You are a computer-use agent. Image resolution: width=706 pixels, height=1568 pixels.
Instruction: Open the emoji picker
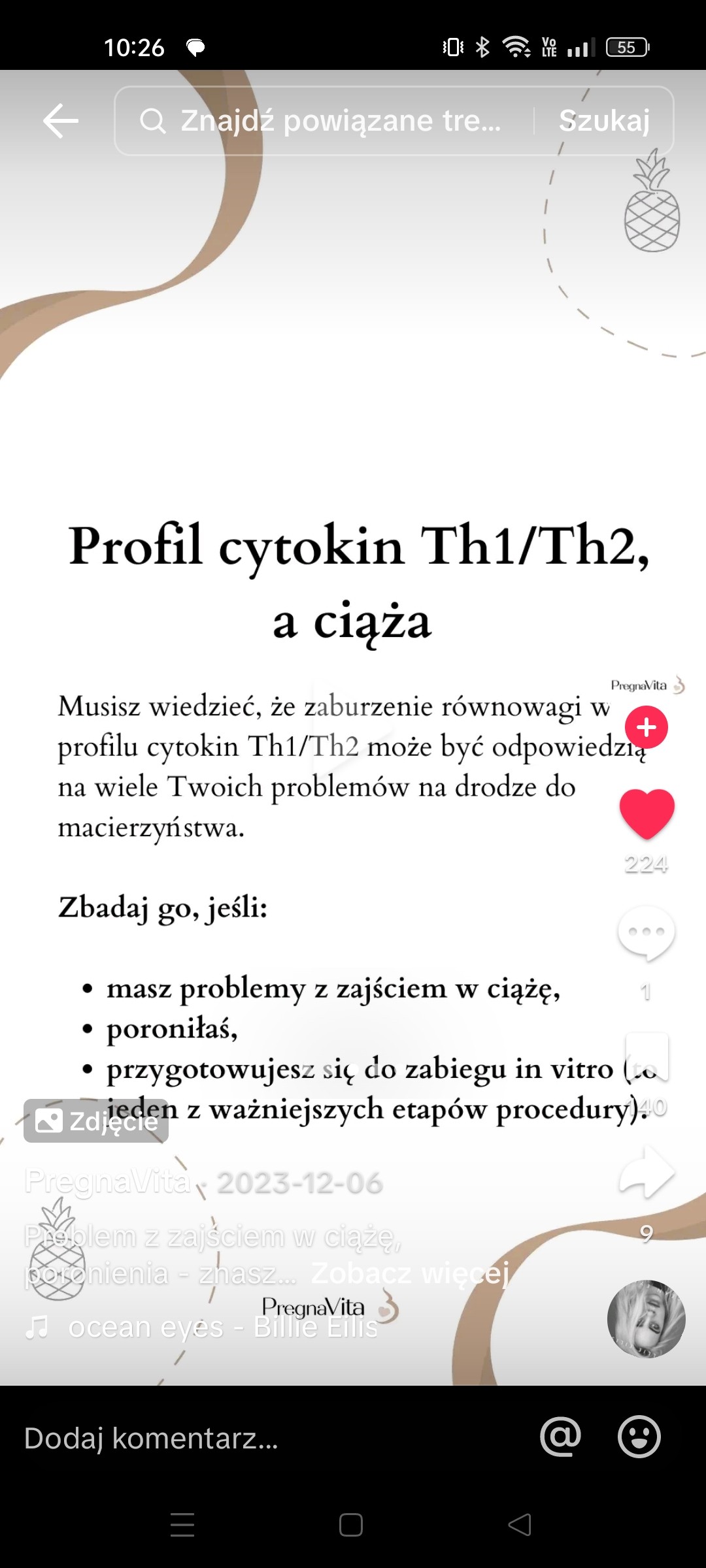[639, 1437]
